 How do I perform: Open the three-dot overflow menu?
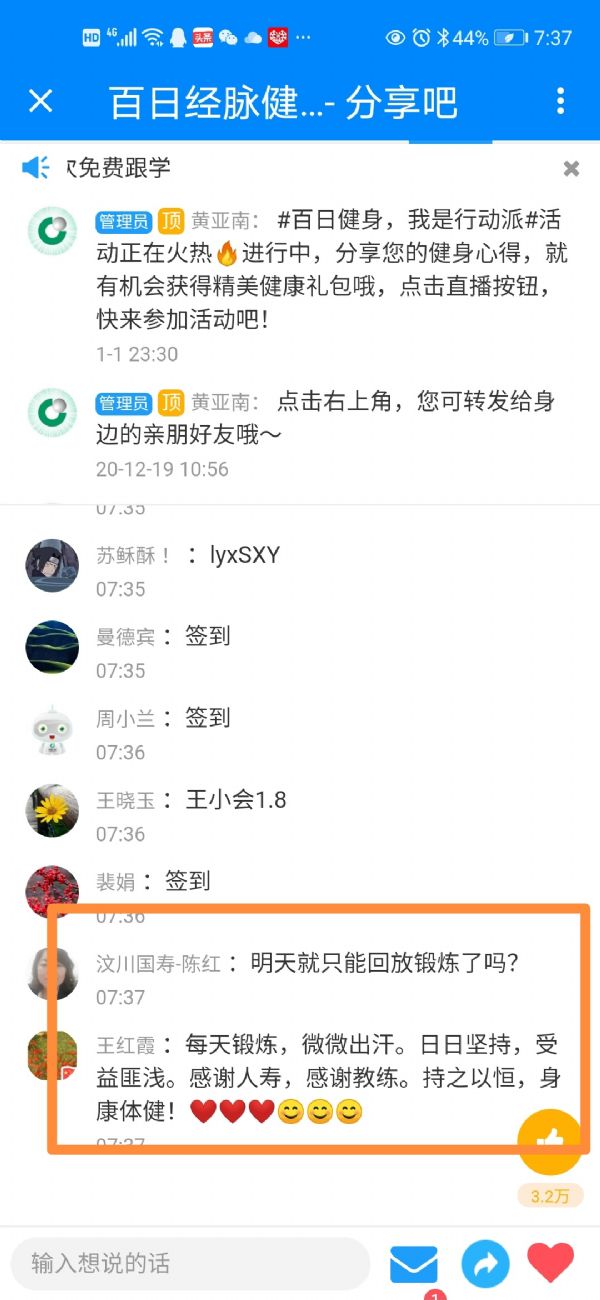click(560, 101)
